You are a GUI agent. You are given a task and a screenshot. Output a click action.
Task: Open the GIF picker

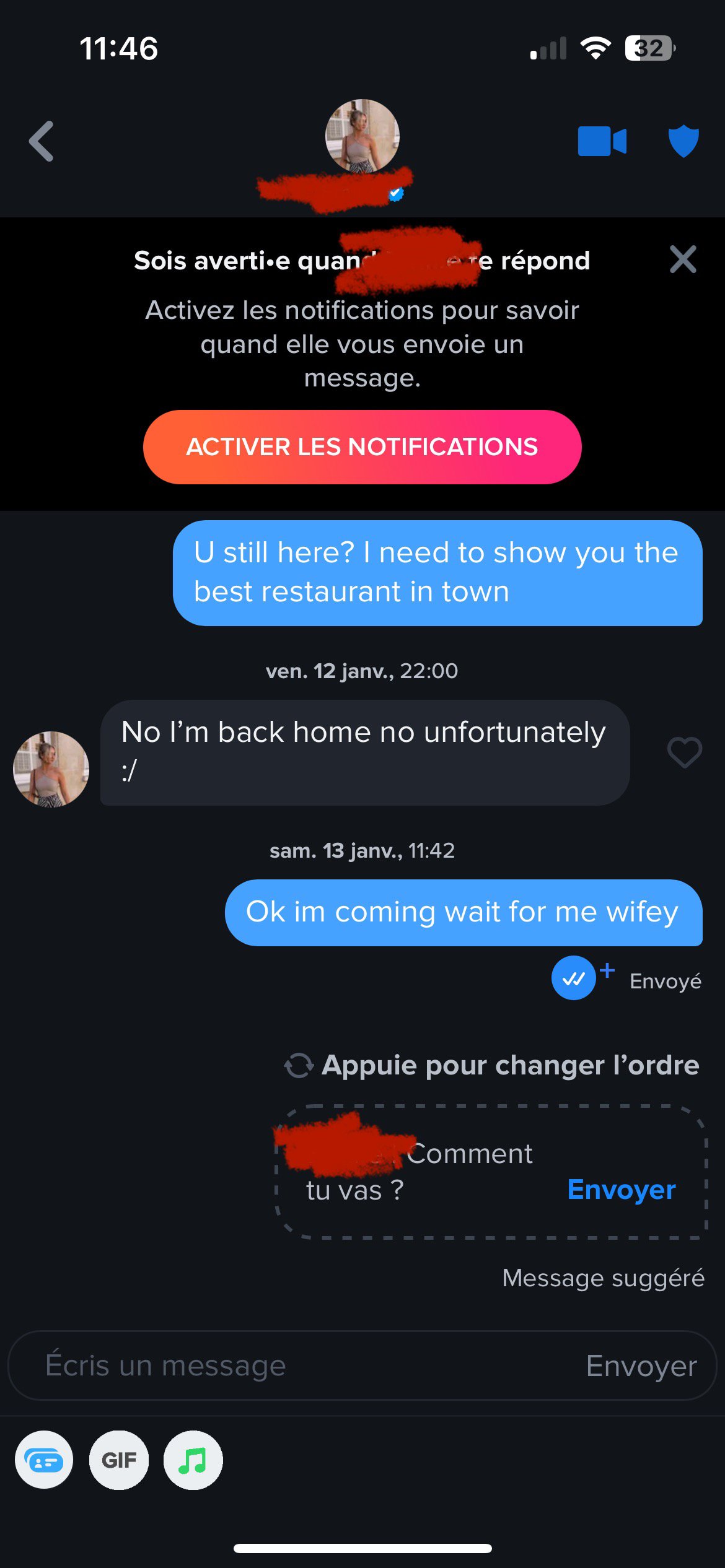click(119, 1460)
